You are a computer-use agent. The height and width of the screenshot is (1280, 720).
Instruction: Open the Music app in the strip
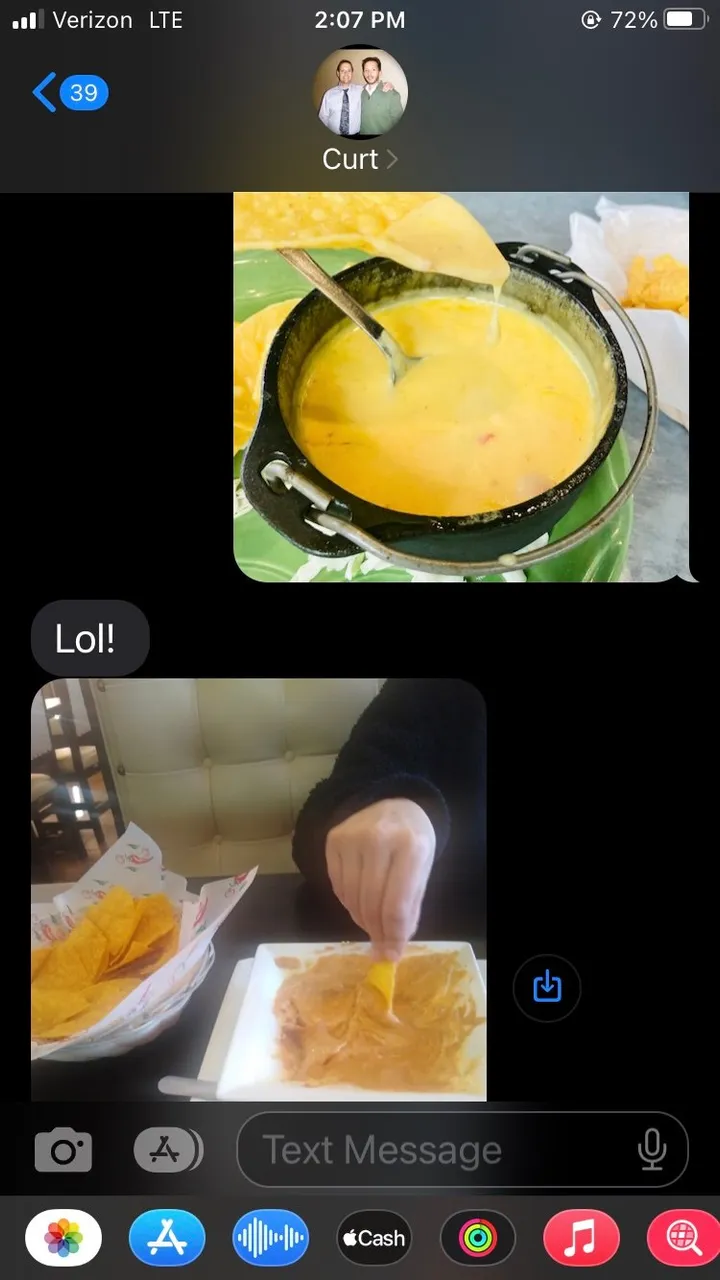coord(582,1238)
